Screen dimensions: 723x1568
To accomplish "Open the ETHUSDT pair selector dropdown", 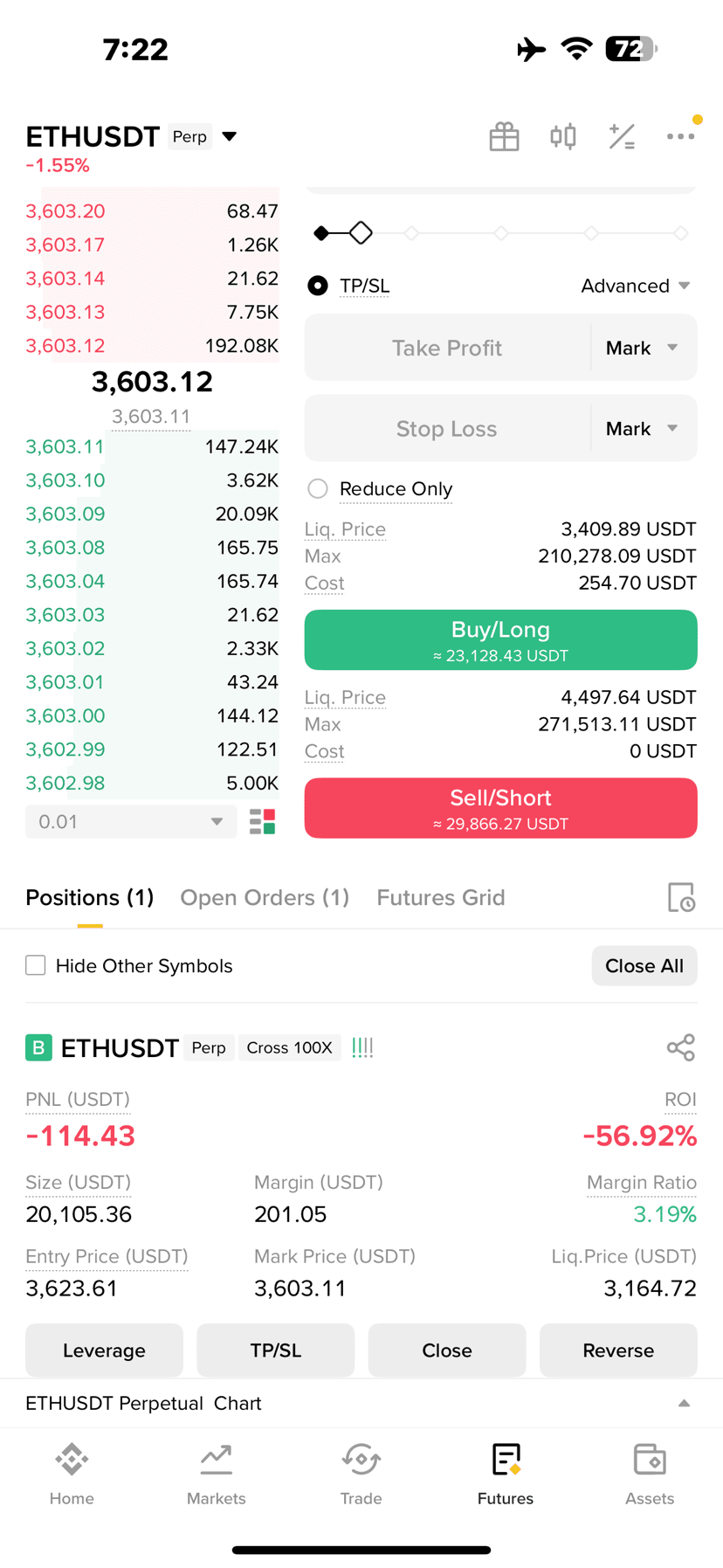I will click(x=229, y=136).
